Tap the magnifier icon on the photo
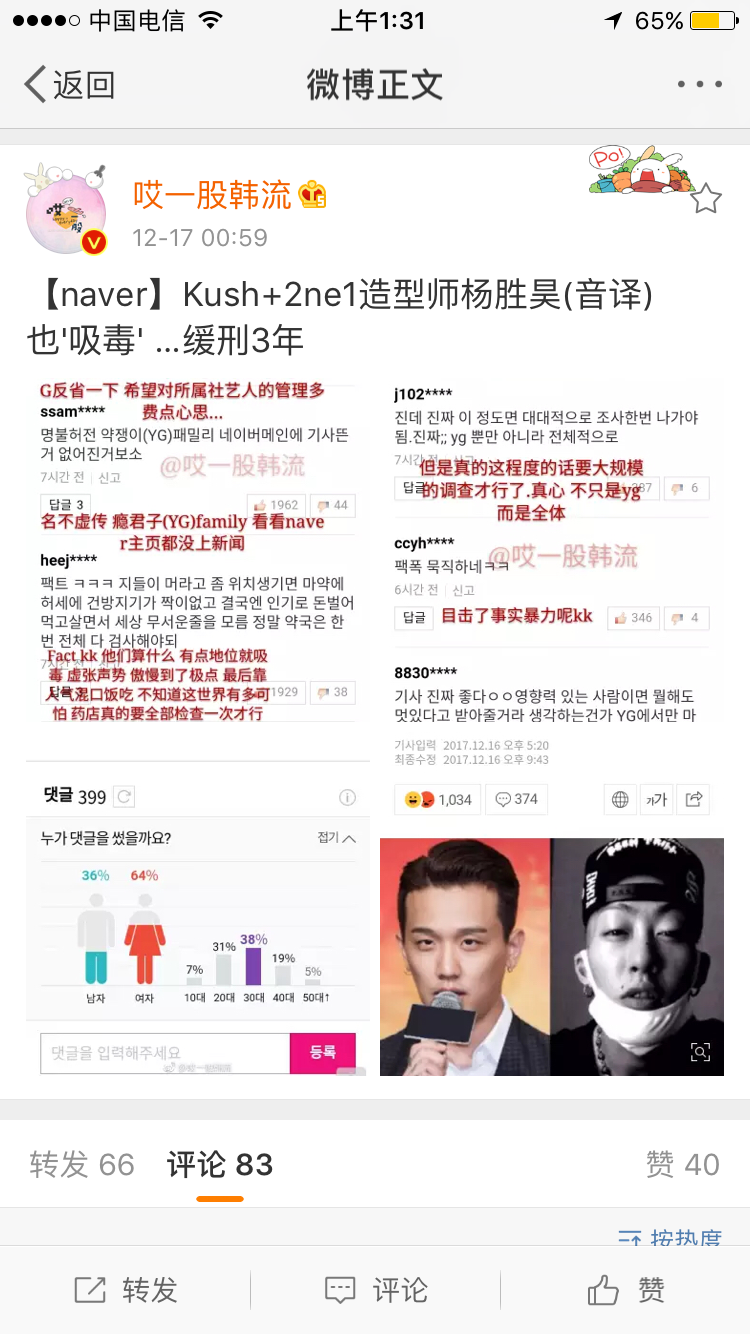750x1334 pixels. tap(700, 1051)
